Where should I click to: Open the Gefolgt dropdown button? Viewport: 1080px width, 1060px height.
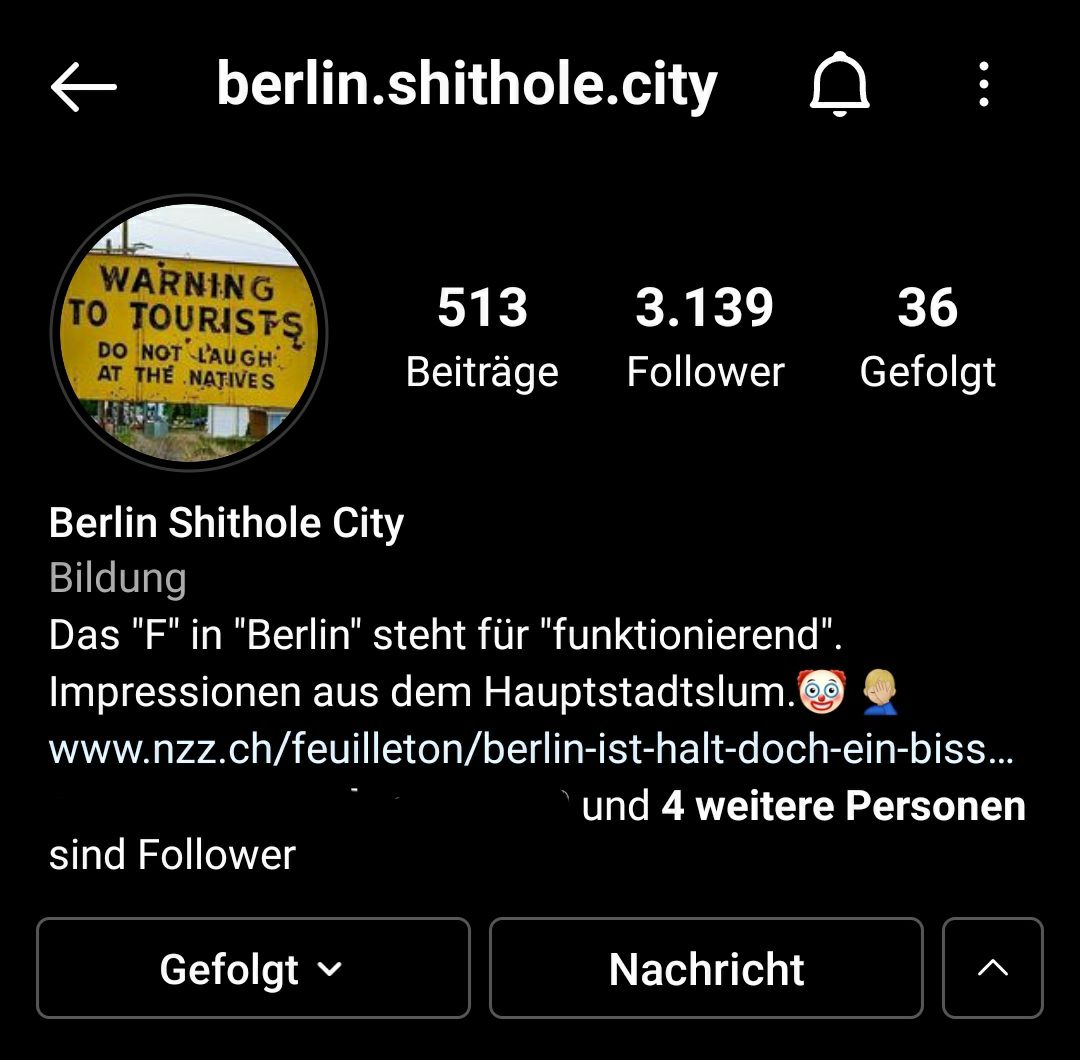[x=253, y=968]
